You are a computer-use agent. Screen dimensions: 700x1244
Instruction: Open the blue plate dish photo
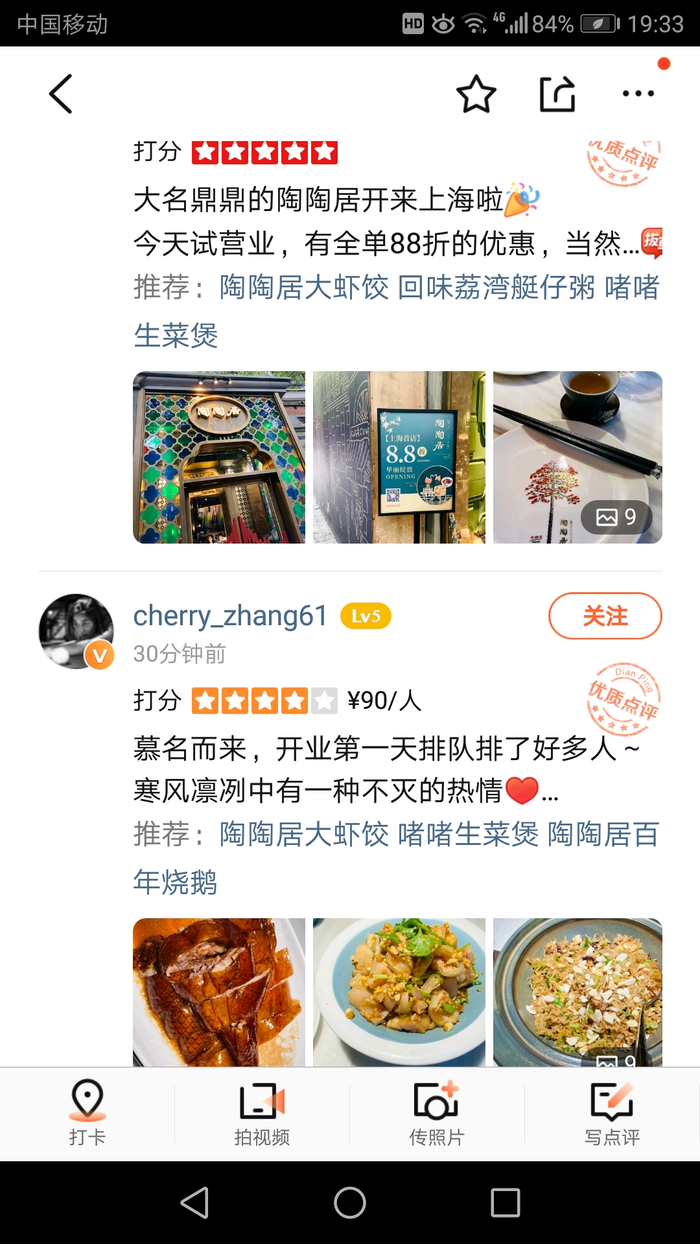click(x=399, y=991)
